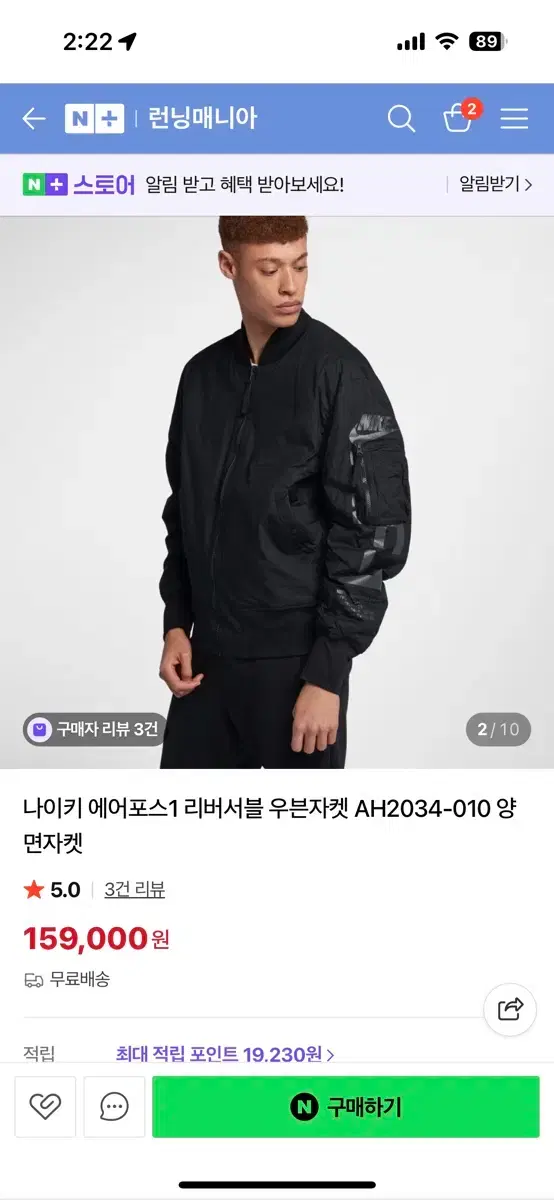Open the search magnifier icon
The width and height of the screenshot is (554, 1200).
[x=401, y=119]
